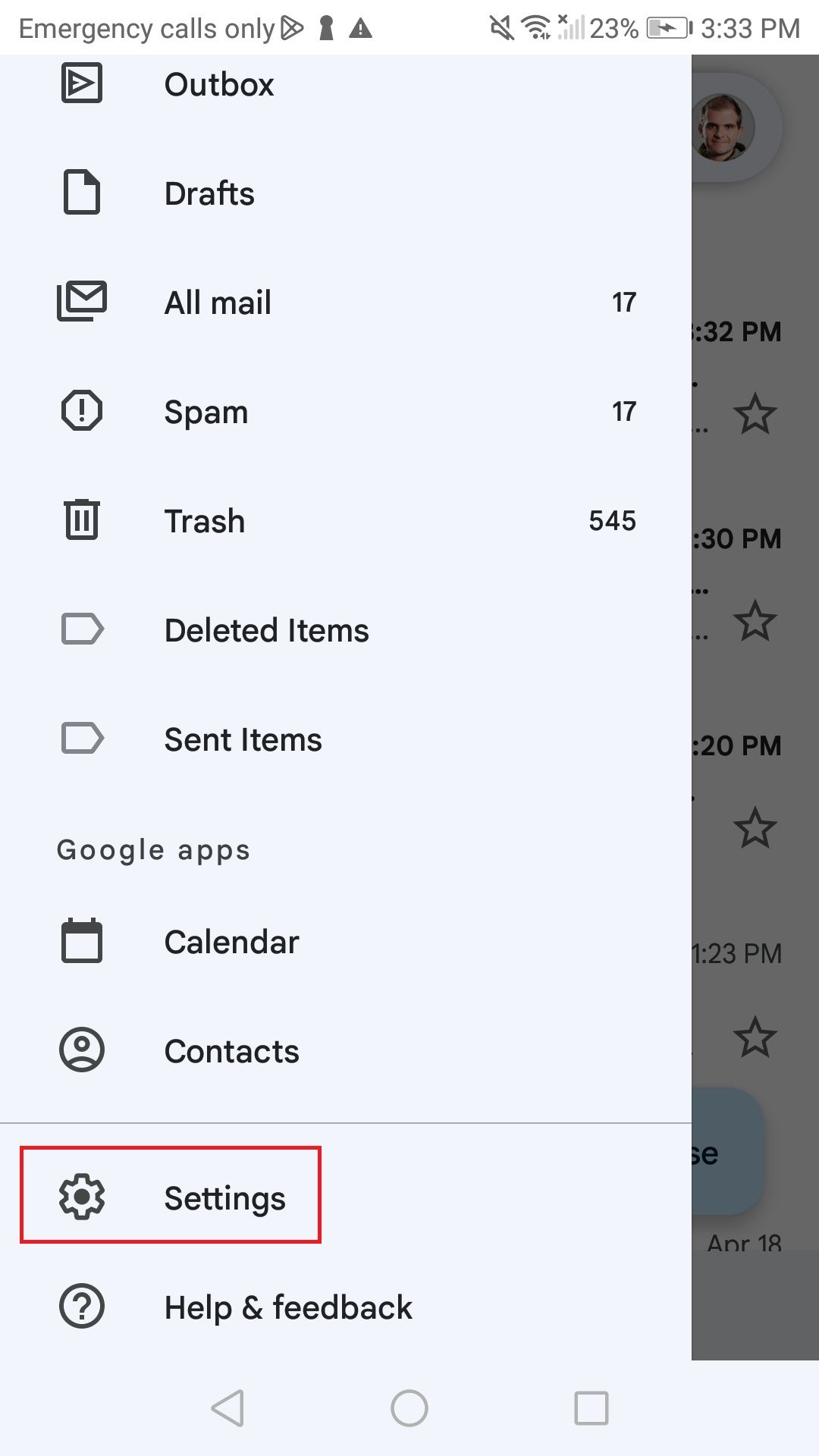Select the Sent Items label
Screen dimensions: 819x1456
pos(243,739)
